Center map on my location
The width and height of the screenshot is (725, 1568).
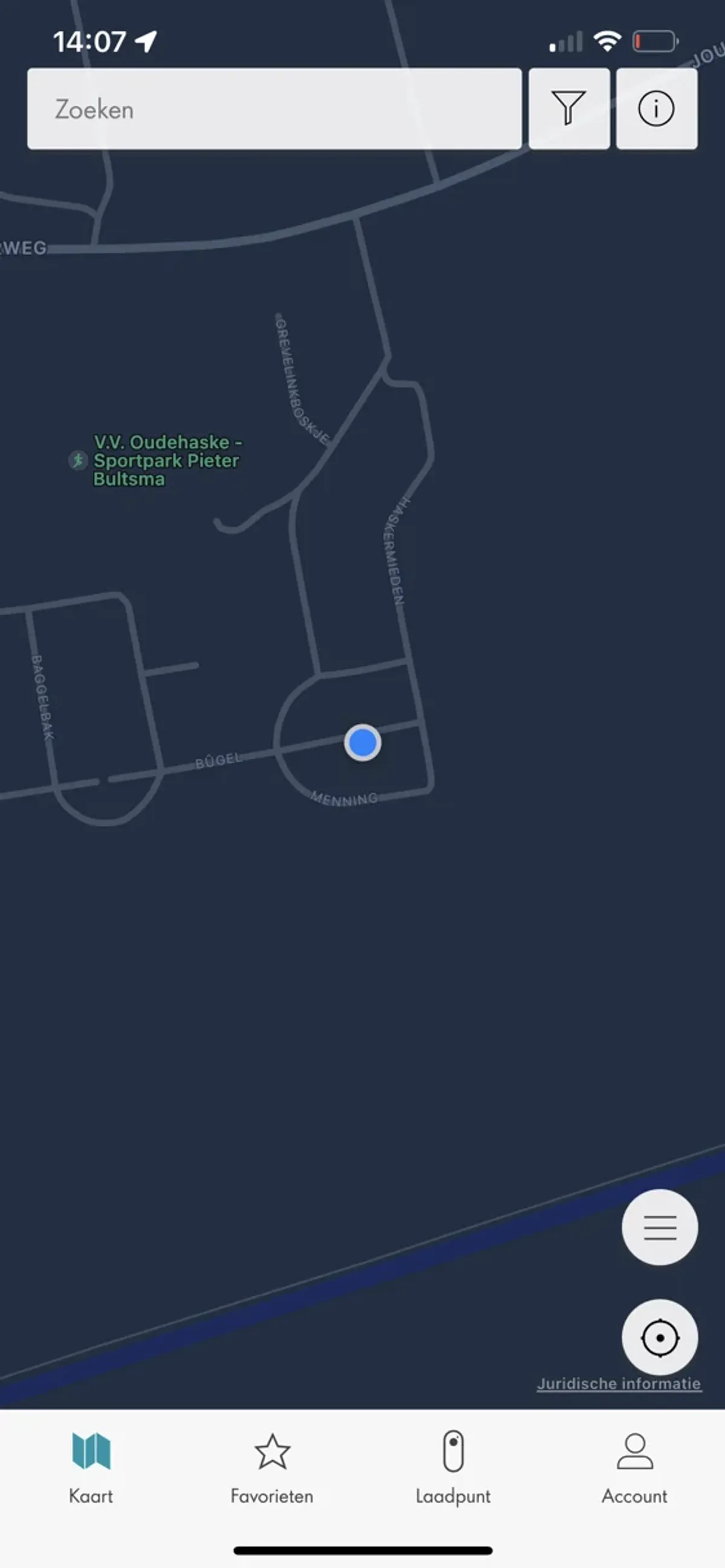click(x=659, y=1337)
